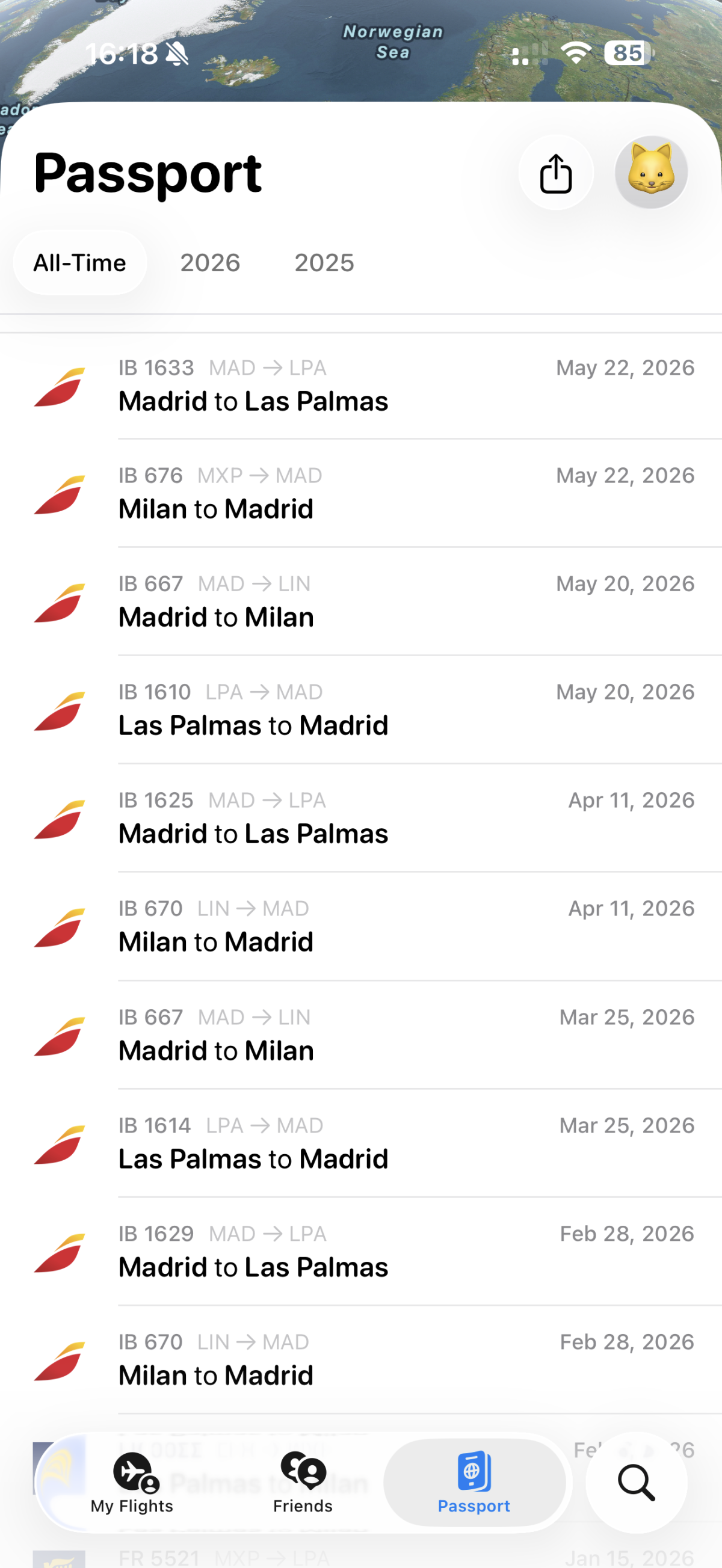Open IB 670 flight on Apr 11, 2026

point(361,926)
